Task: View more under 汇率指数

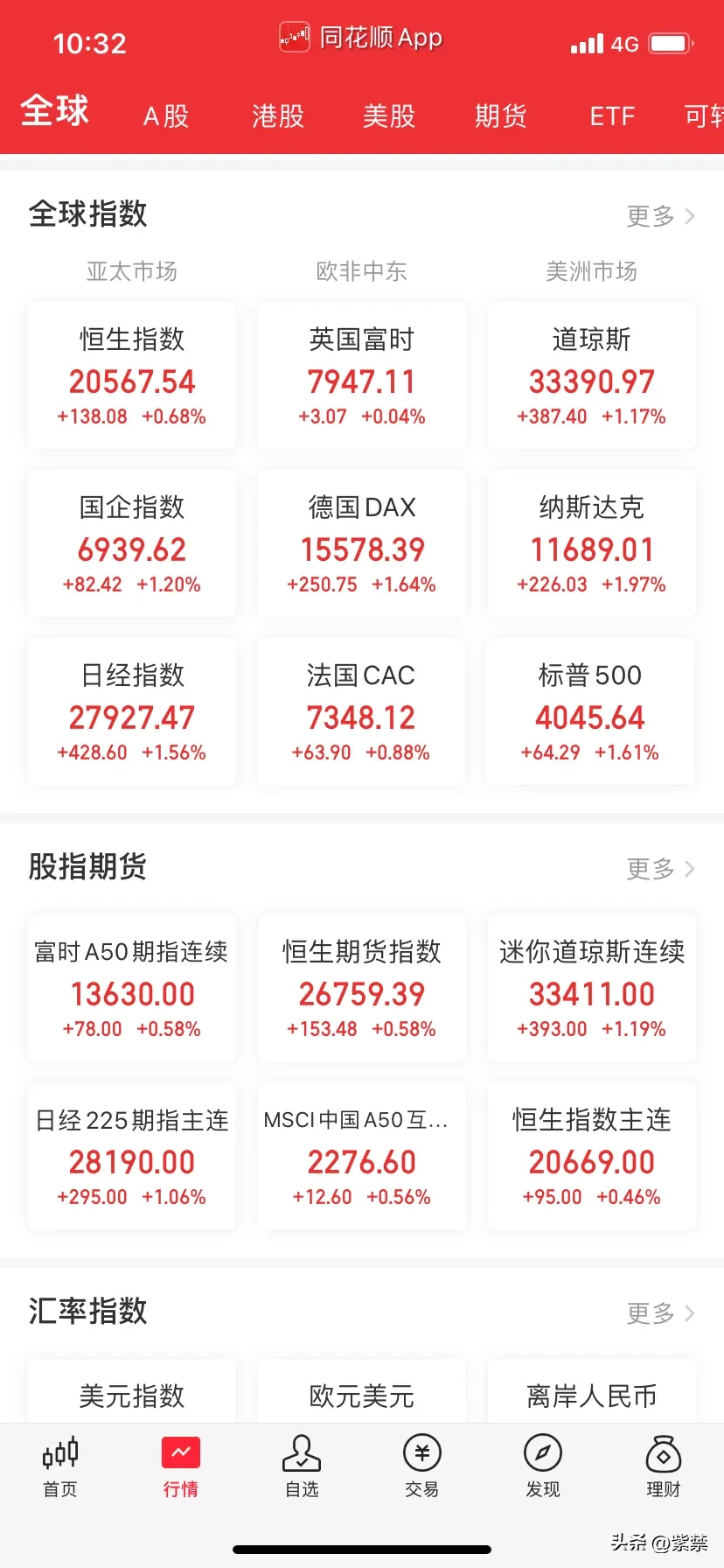Action: pyautogui.click(x=660, y=1312)
